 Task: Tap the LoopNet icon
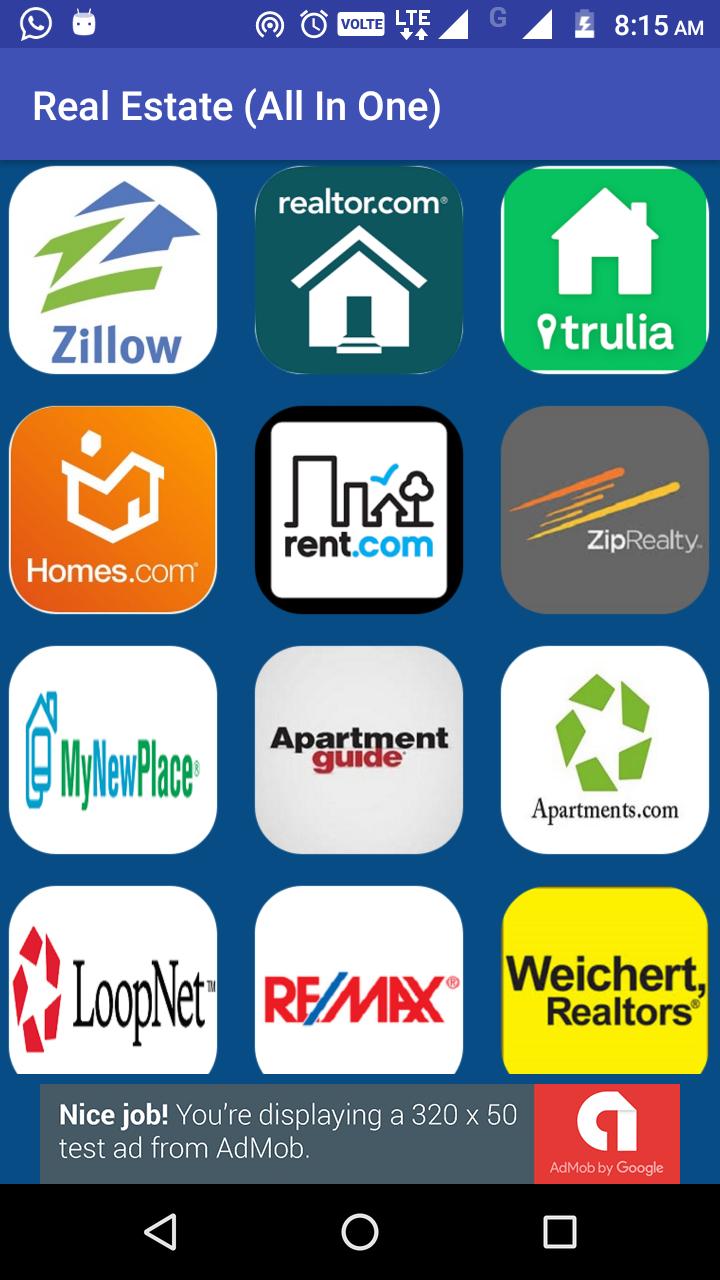click(x=112, y=982)
